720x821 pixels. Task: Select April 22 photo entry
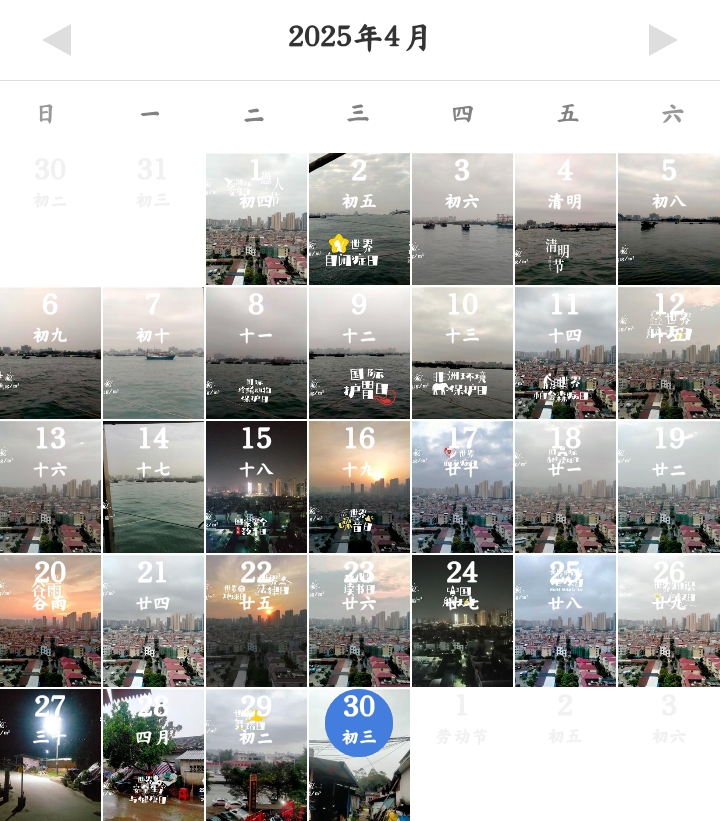256,621
